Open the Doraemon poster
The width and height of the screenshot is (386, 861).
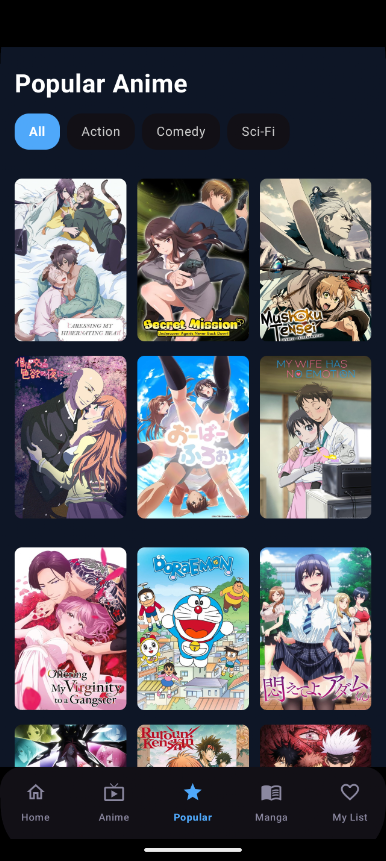pos(193,628)
